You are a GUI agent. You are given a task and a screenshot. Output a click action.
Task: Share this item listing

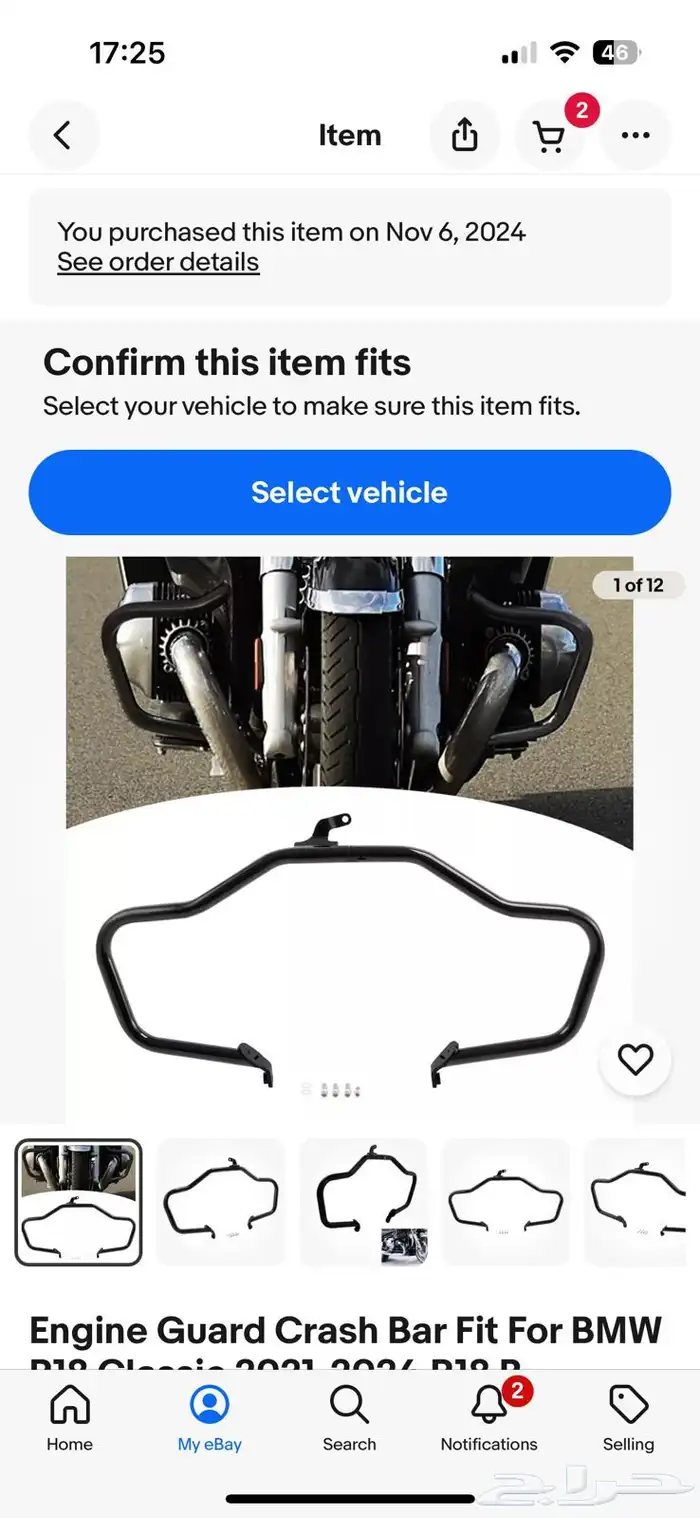click(x=464, y=135)
